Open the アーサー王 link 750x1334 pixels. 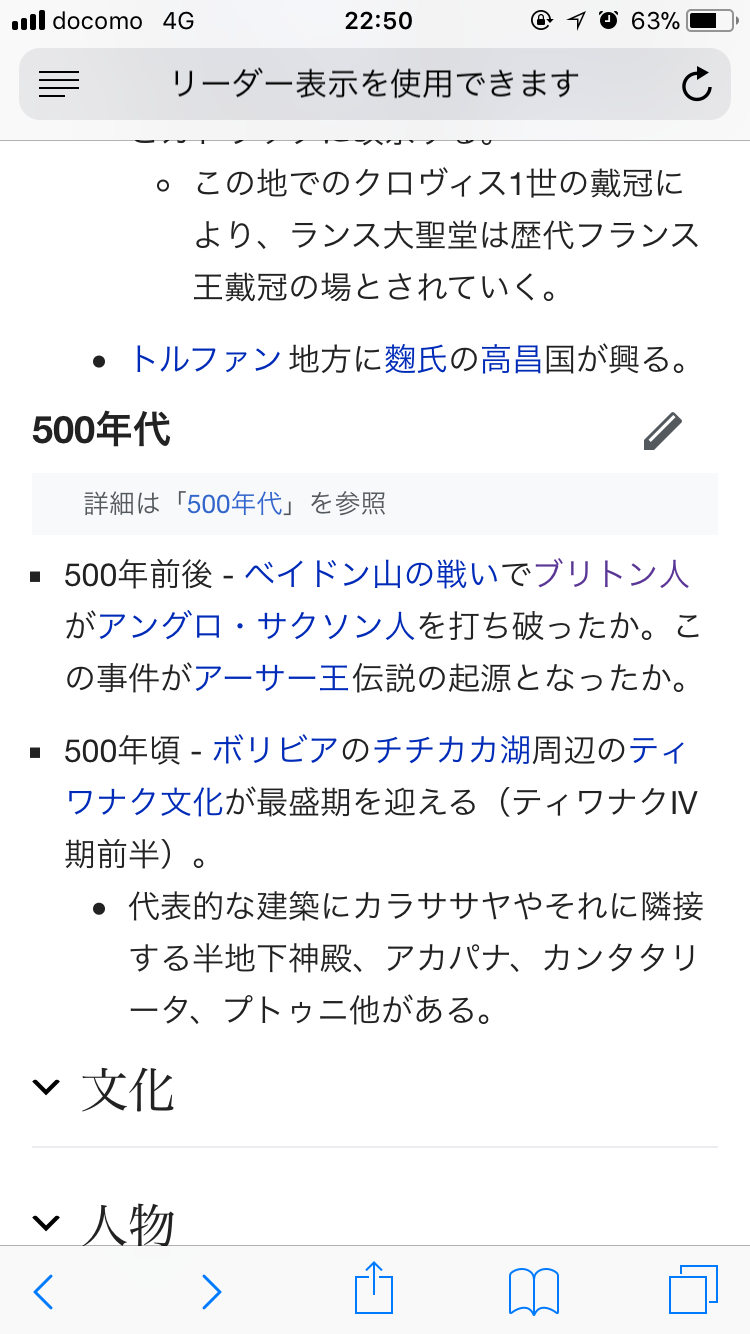tap(270, 678)
